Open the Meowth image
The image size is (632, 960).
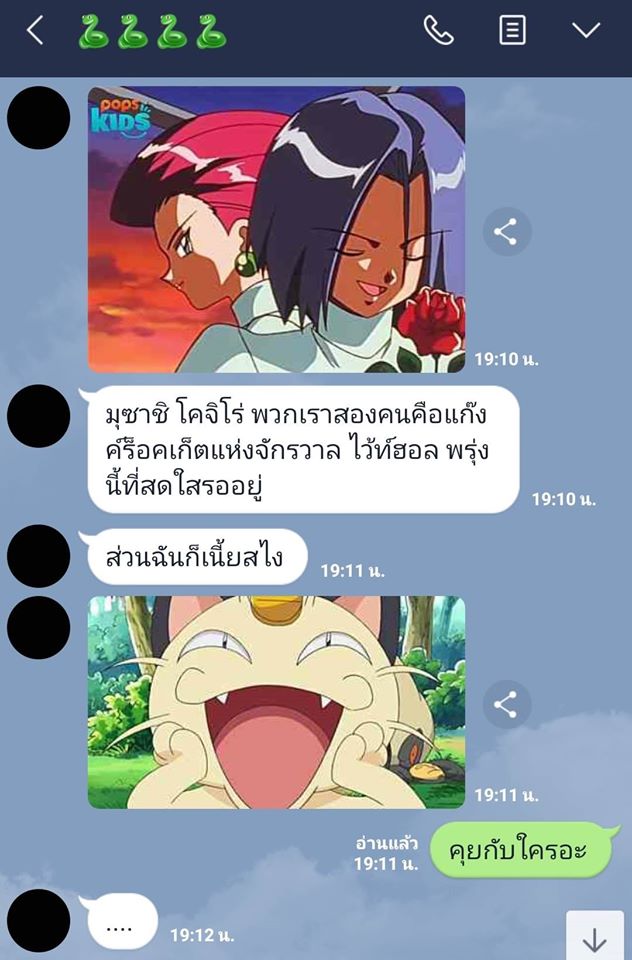point(276,702)
